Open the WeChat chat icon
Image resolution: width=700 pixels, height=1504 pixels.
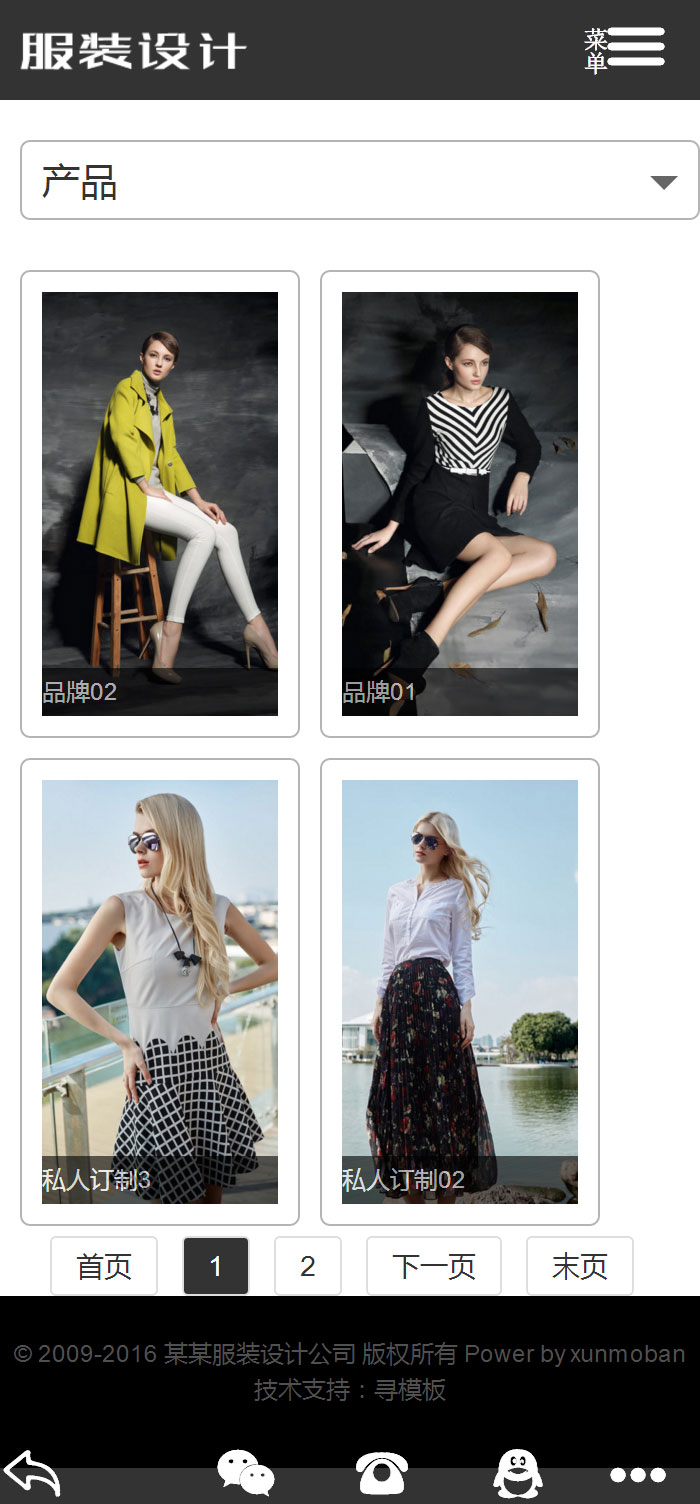[245, 1474]
